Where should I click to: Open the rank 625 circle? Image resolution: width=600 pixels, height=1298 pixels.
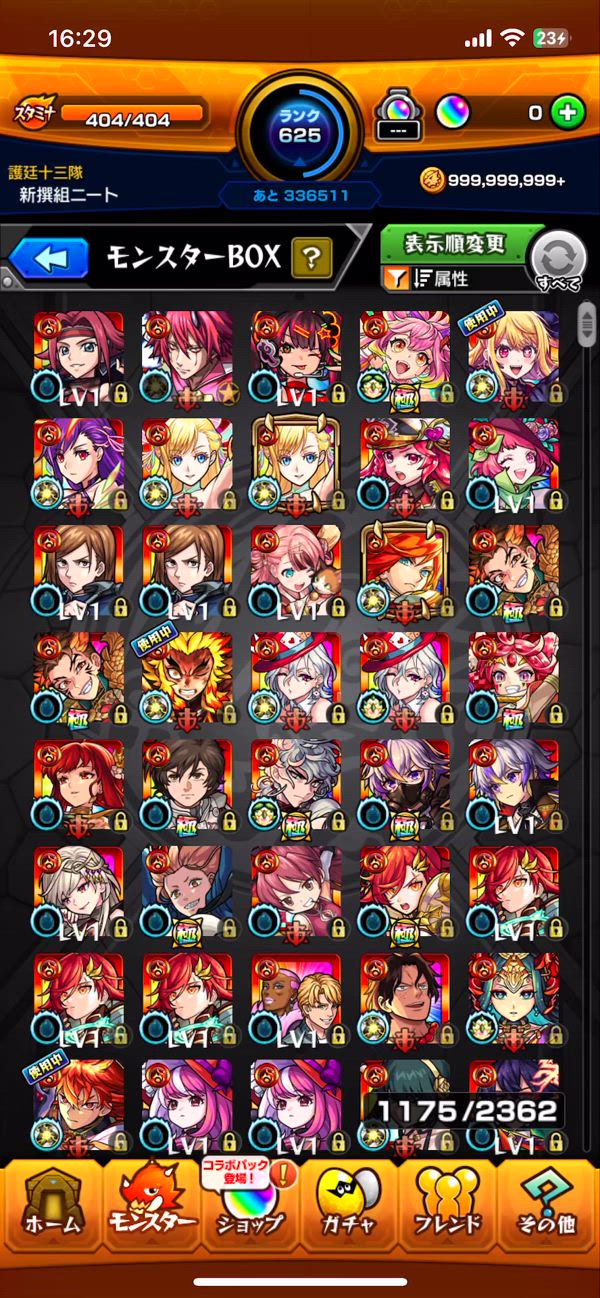click(x=299, y=128)
